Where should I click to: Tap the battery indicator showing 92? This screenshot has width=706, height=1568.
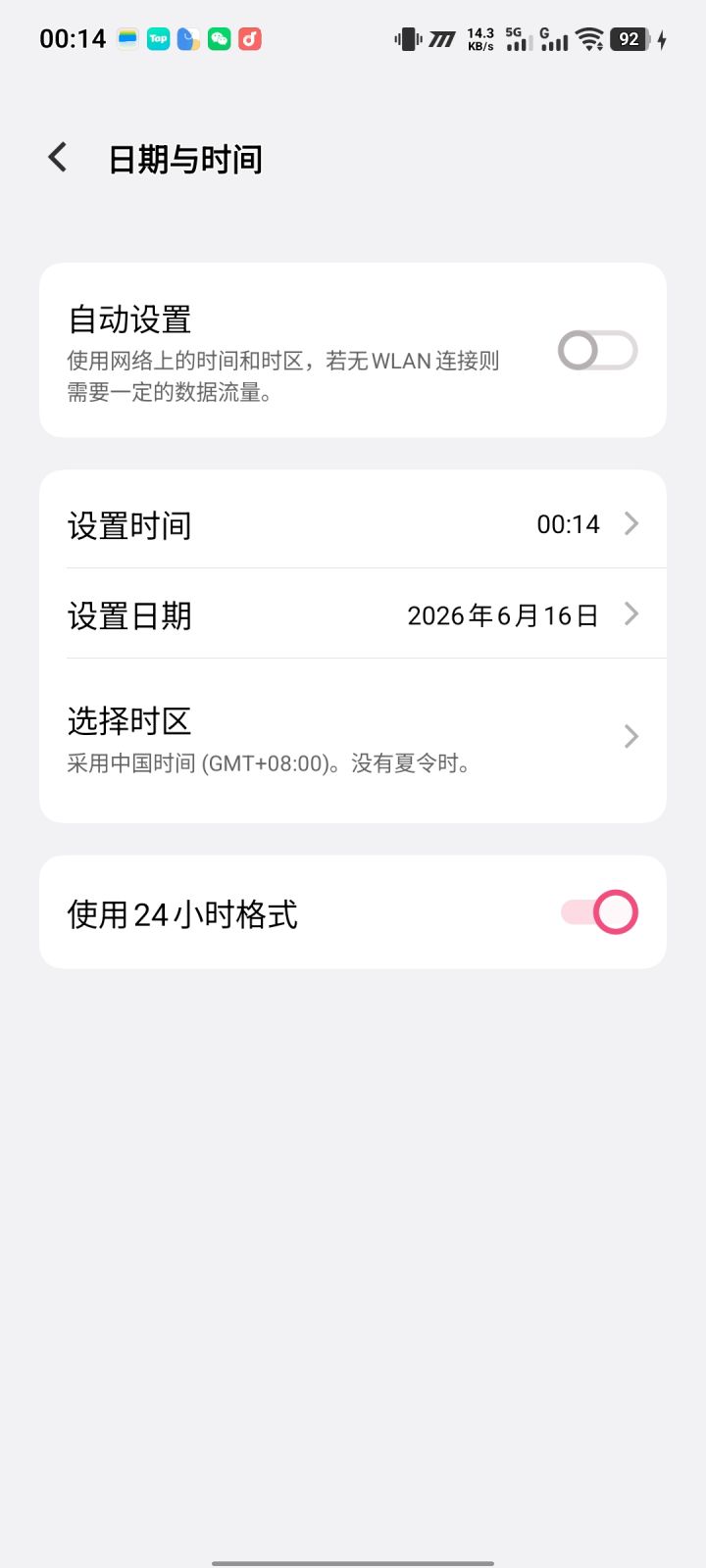point(630,38)
